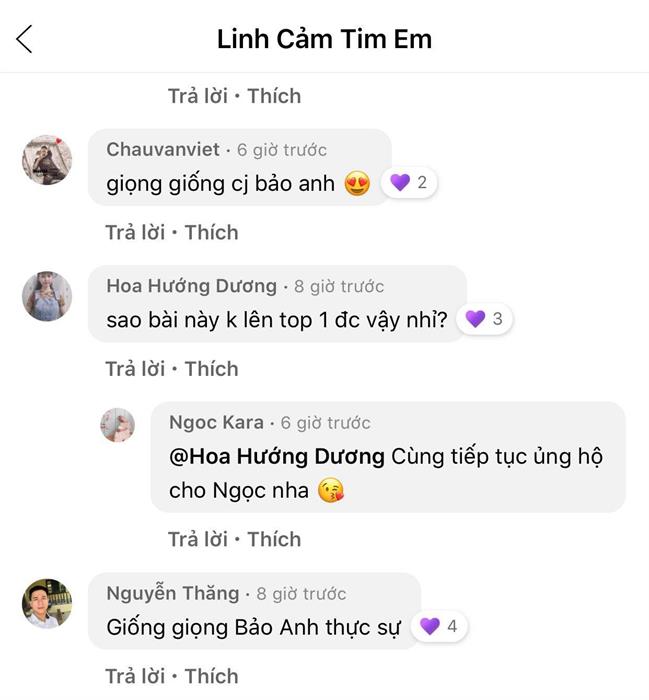This screenshot has width=649, height=700.
Task: View the 2 hearts on Chauvanviet's comment
Action: pos(408,183)
